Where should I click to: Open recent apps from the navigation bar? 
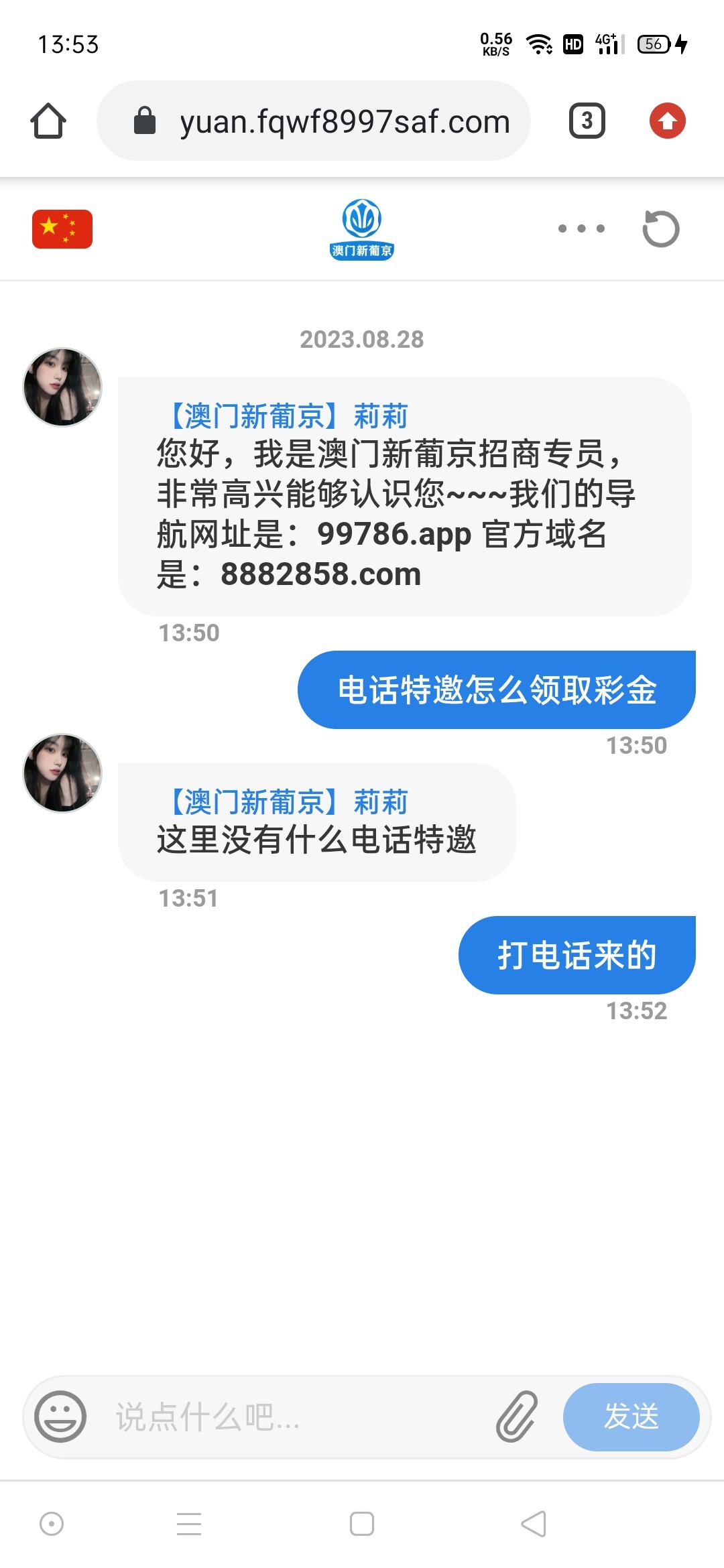pyautogui.click(x=189, y=1524)
